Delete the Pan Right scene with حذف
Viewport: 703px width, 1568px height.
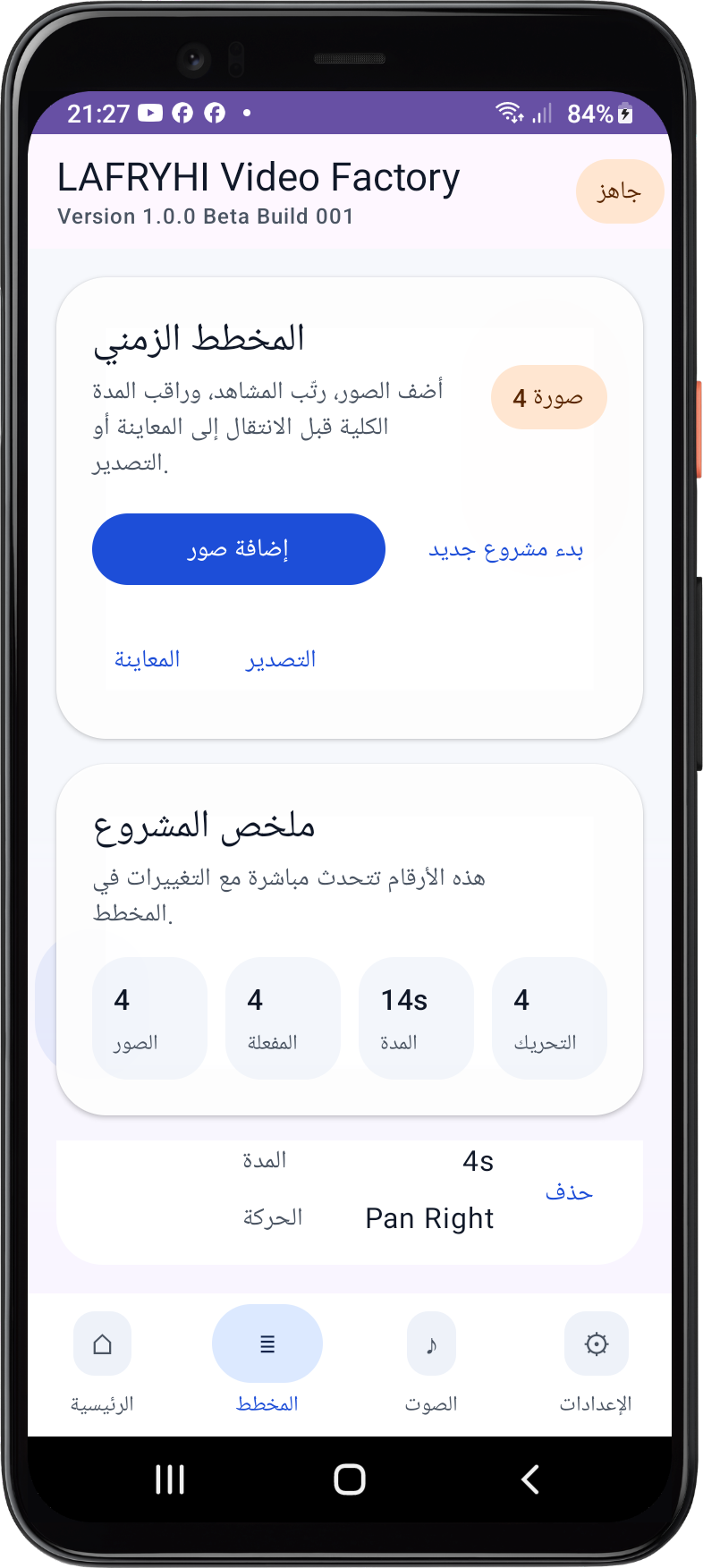coord(570,1191)
